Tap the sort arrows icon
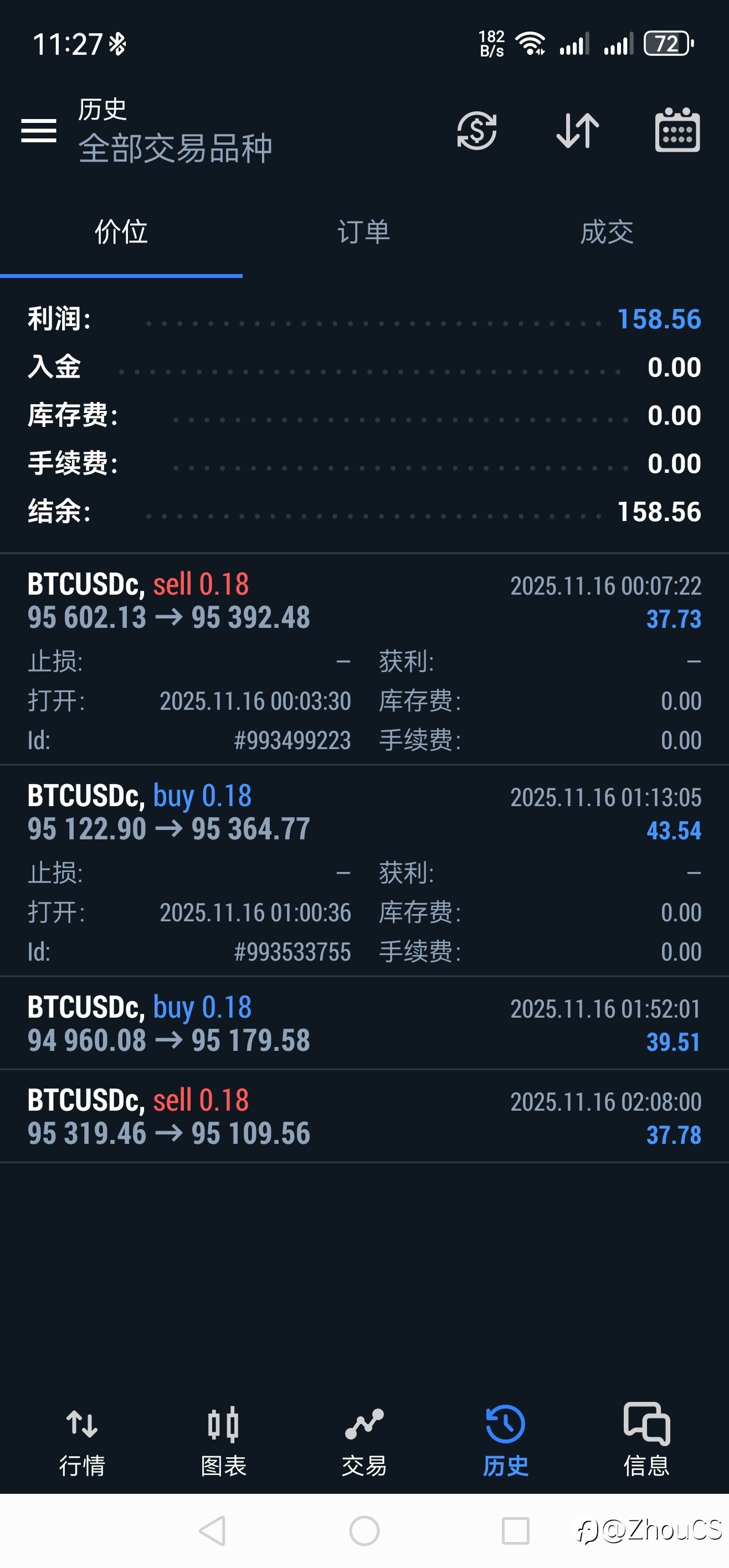Screen dimensions: 729x1568 pos(577,130)
